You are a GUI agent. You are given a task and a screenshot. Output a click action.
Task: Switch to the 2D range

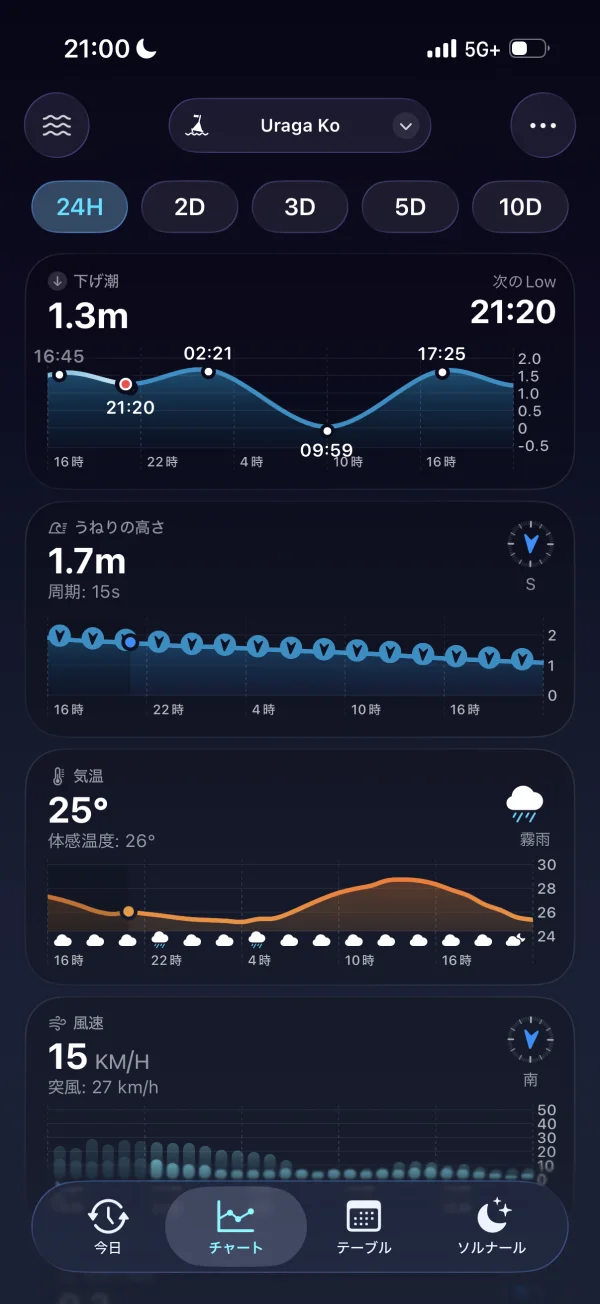[x=190, y=207]
